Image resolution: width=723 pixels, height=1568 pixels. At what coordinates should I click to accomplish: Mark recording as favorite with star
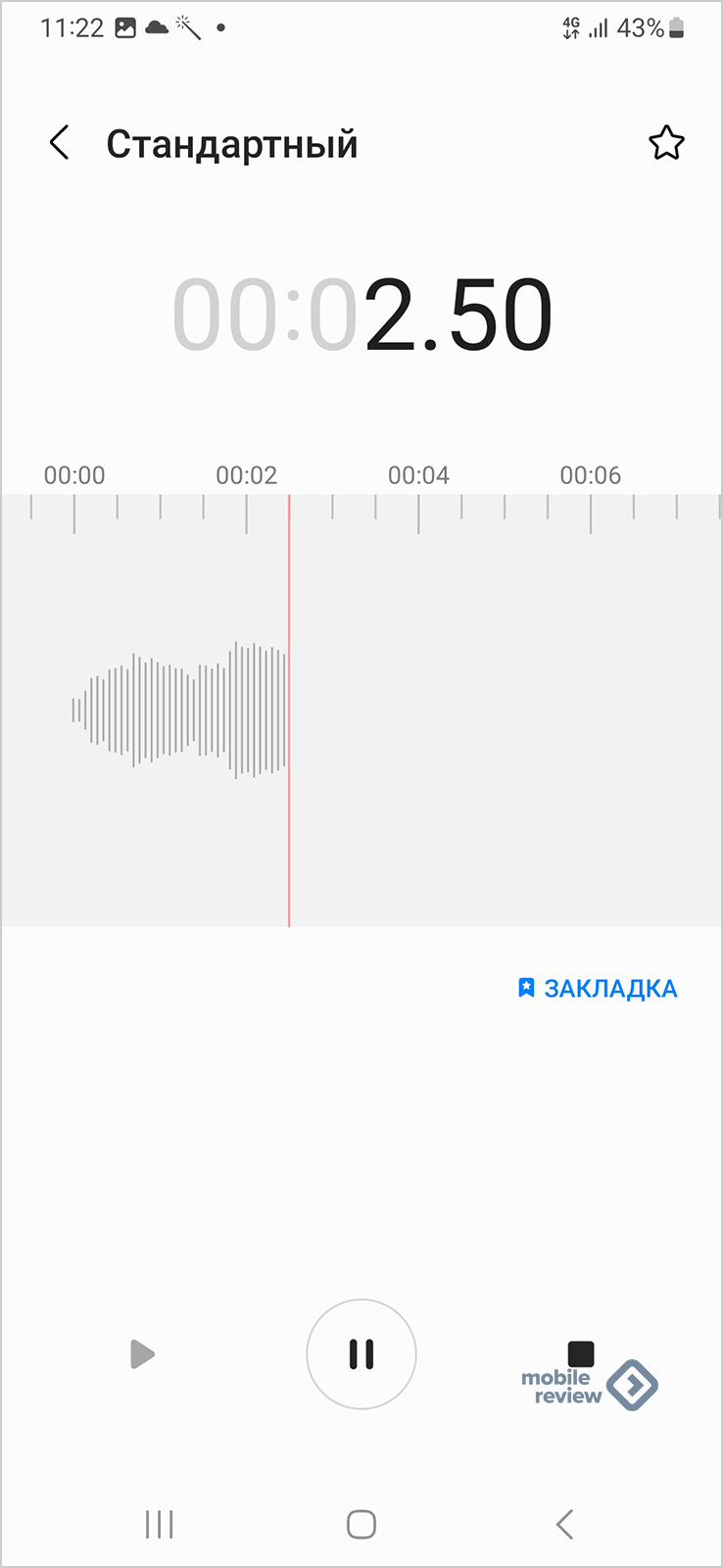pyautogui.click(x=666, y=144)
